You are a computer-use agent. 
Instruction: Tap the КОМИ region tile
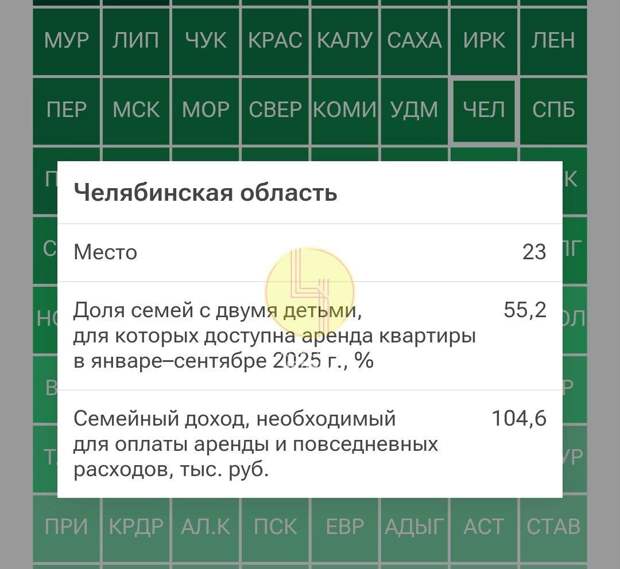[344, 110]
